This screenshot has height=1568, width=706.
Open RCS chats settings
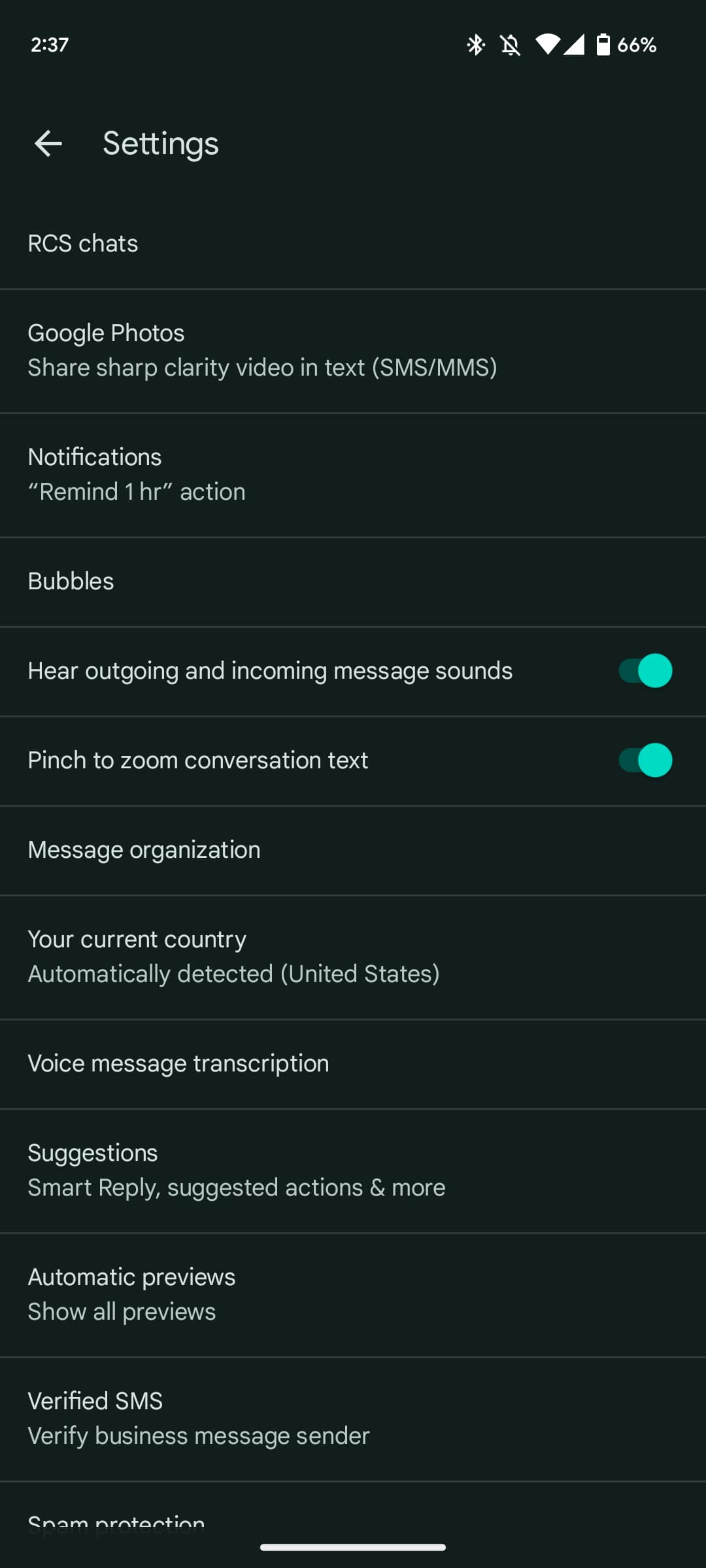point(353,244)
